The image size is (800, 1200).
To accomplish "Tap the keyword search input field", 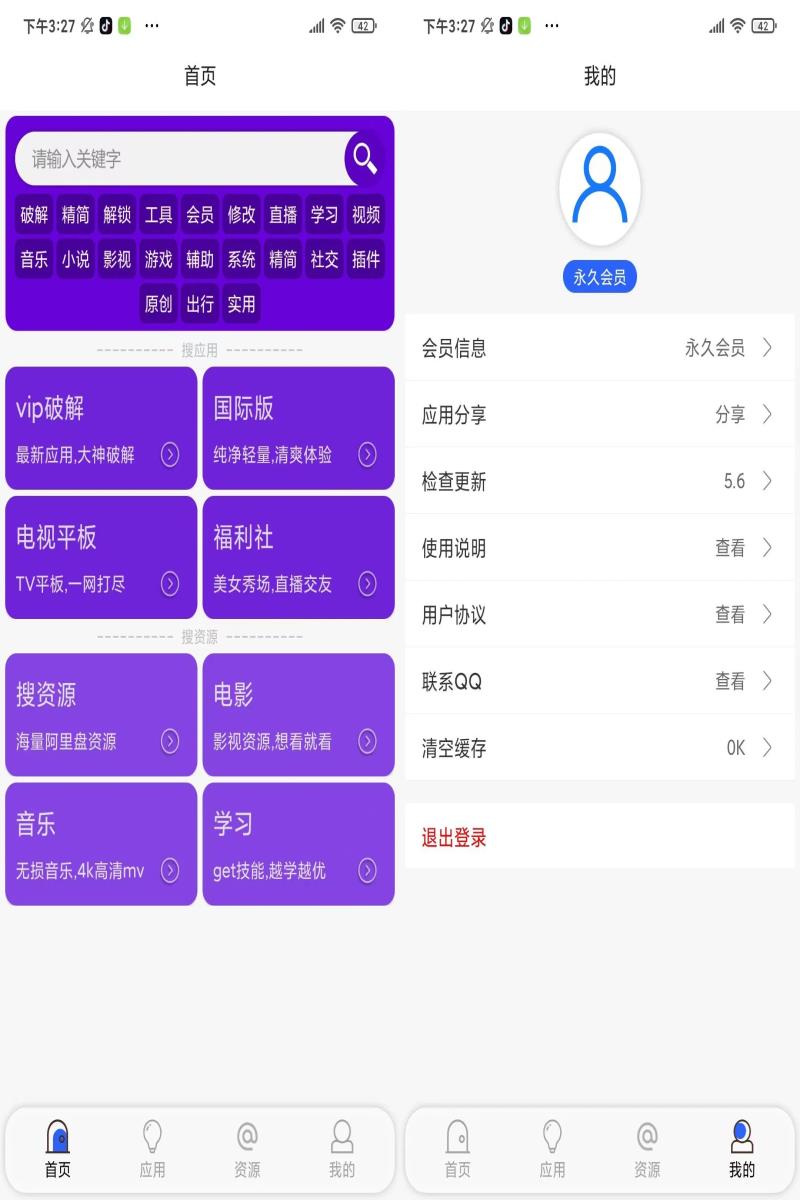I will (180, 159).
